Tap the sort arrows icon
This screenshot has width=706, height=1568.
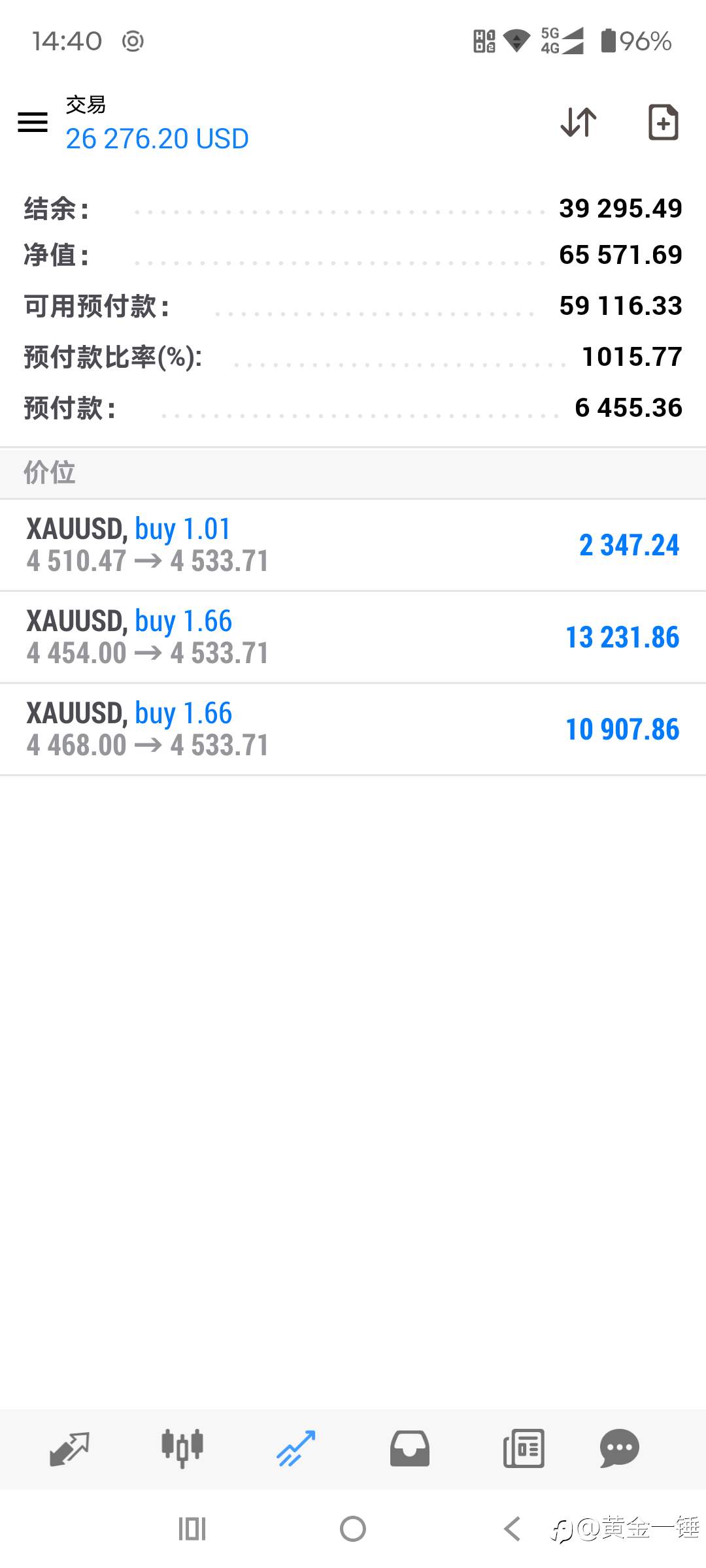[x=579, y=122]
